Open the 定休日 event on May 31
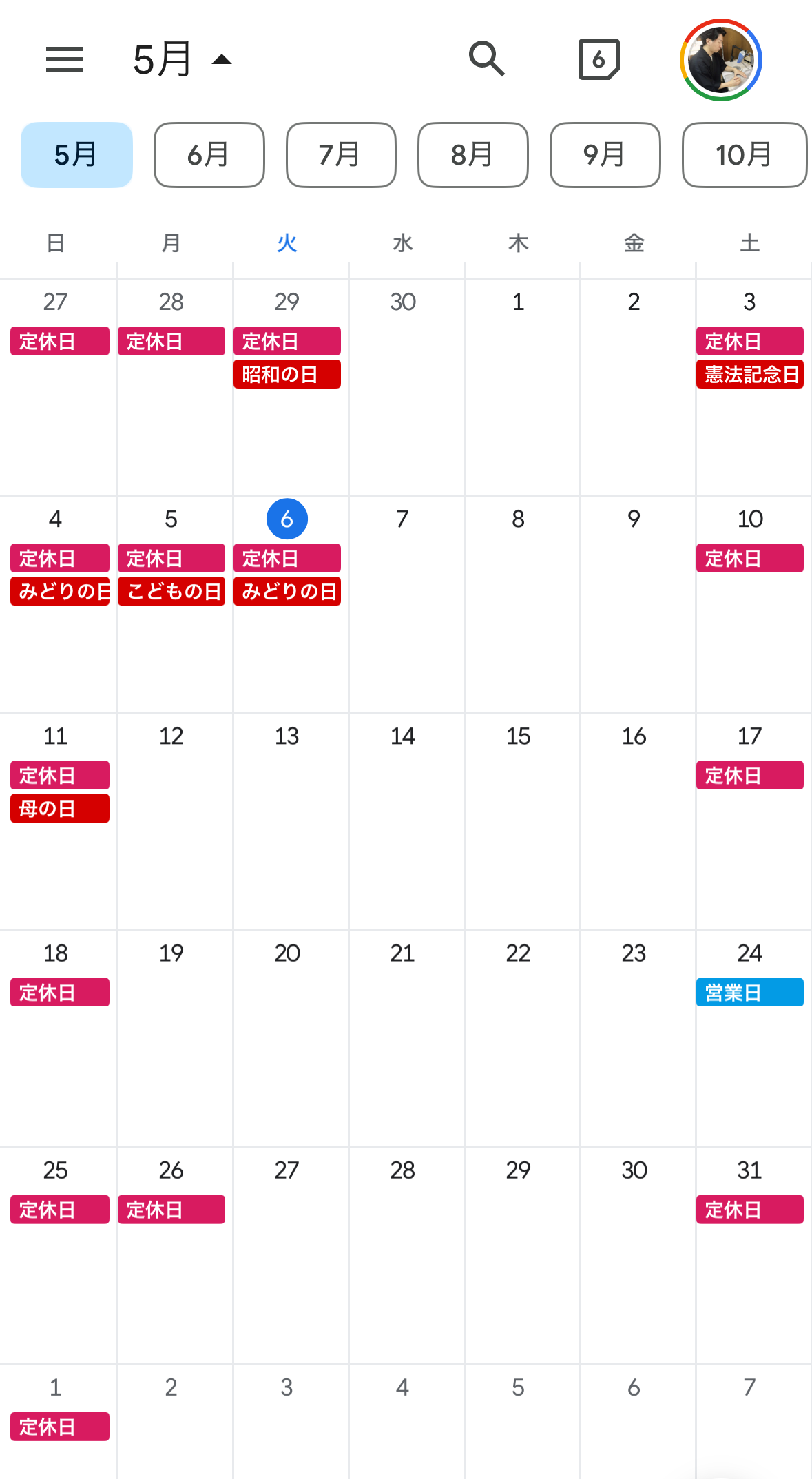Viewport: 812px width, 1479px height. tap(750, 1210)
